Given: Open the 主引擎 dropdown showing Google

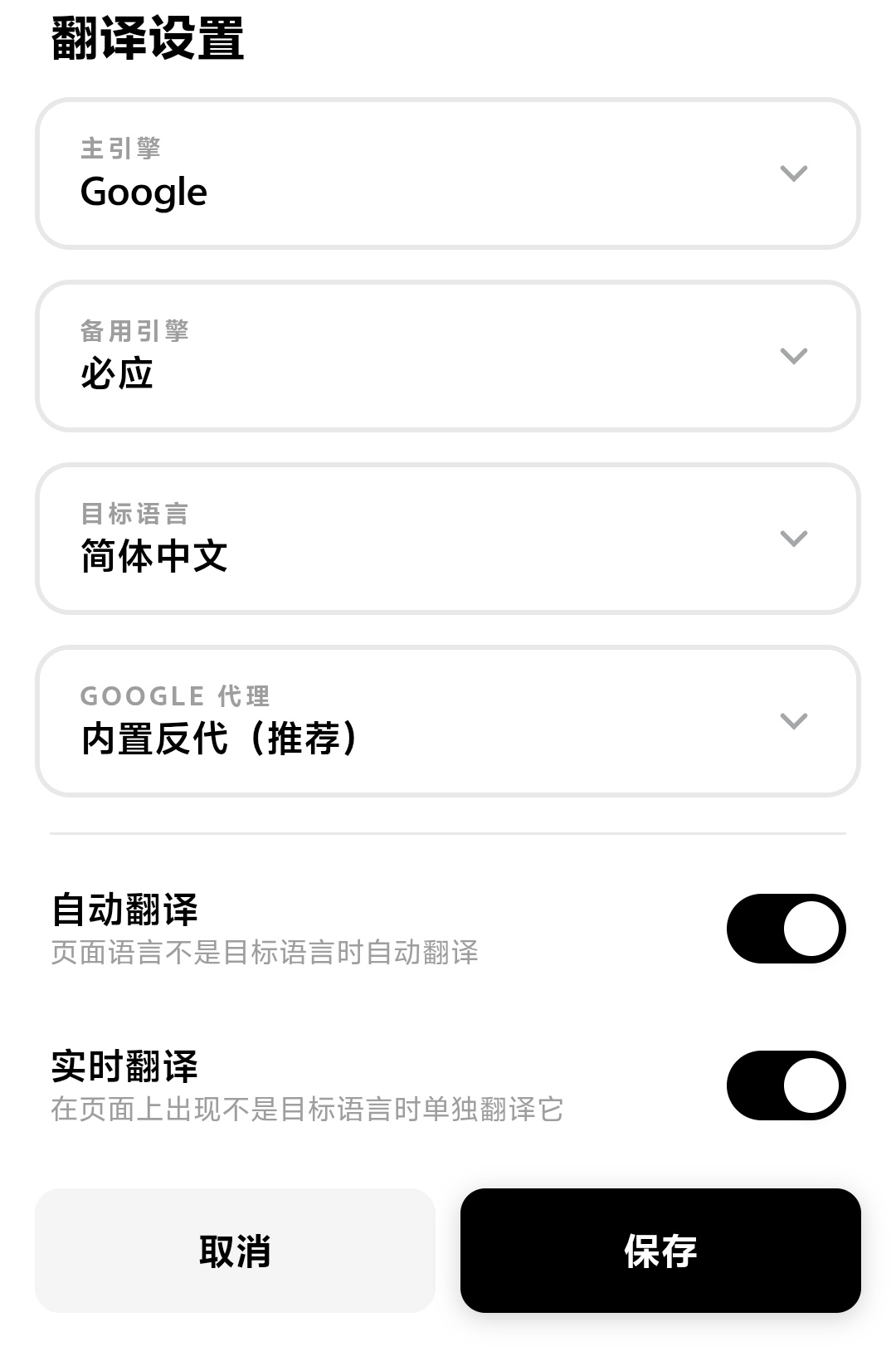Looking at the screenshot, I should (448, 174).
